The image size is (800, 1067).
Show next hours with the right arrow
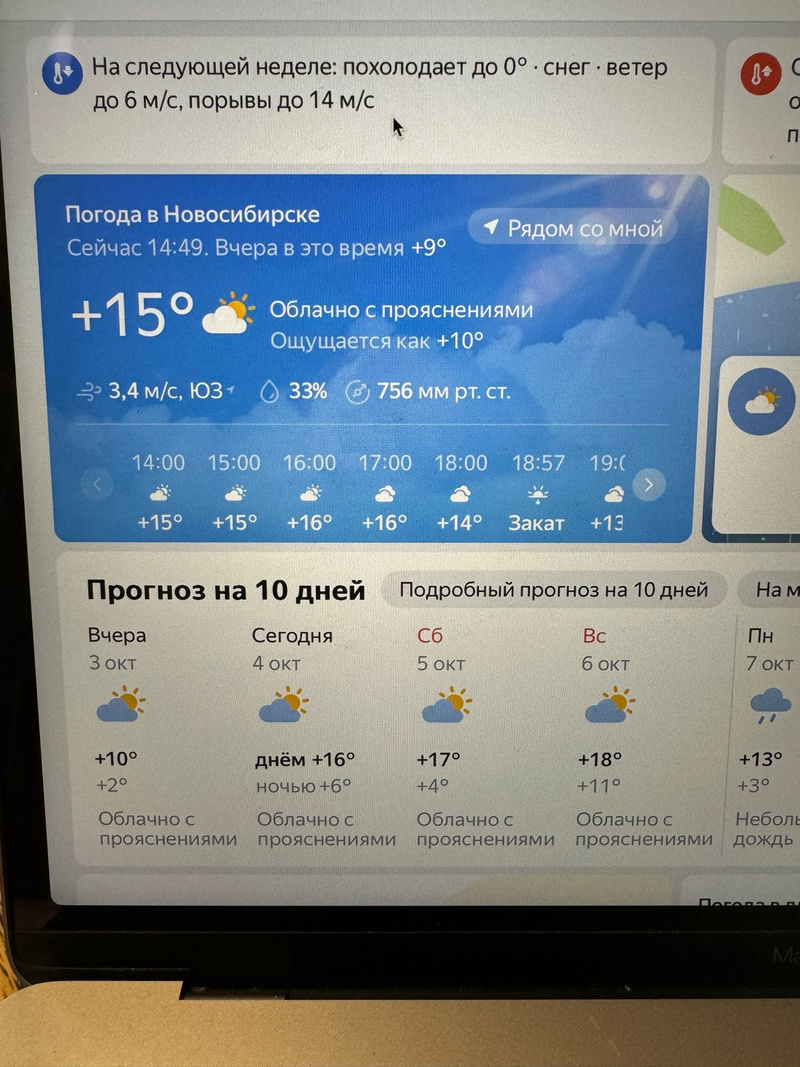point(649,485)
